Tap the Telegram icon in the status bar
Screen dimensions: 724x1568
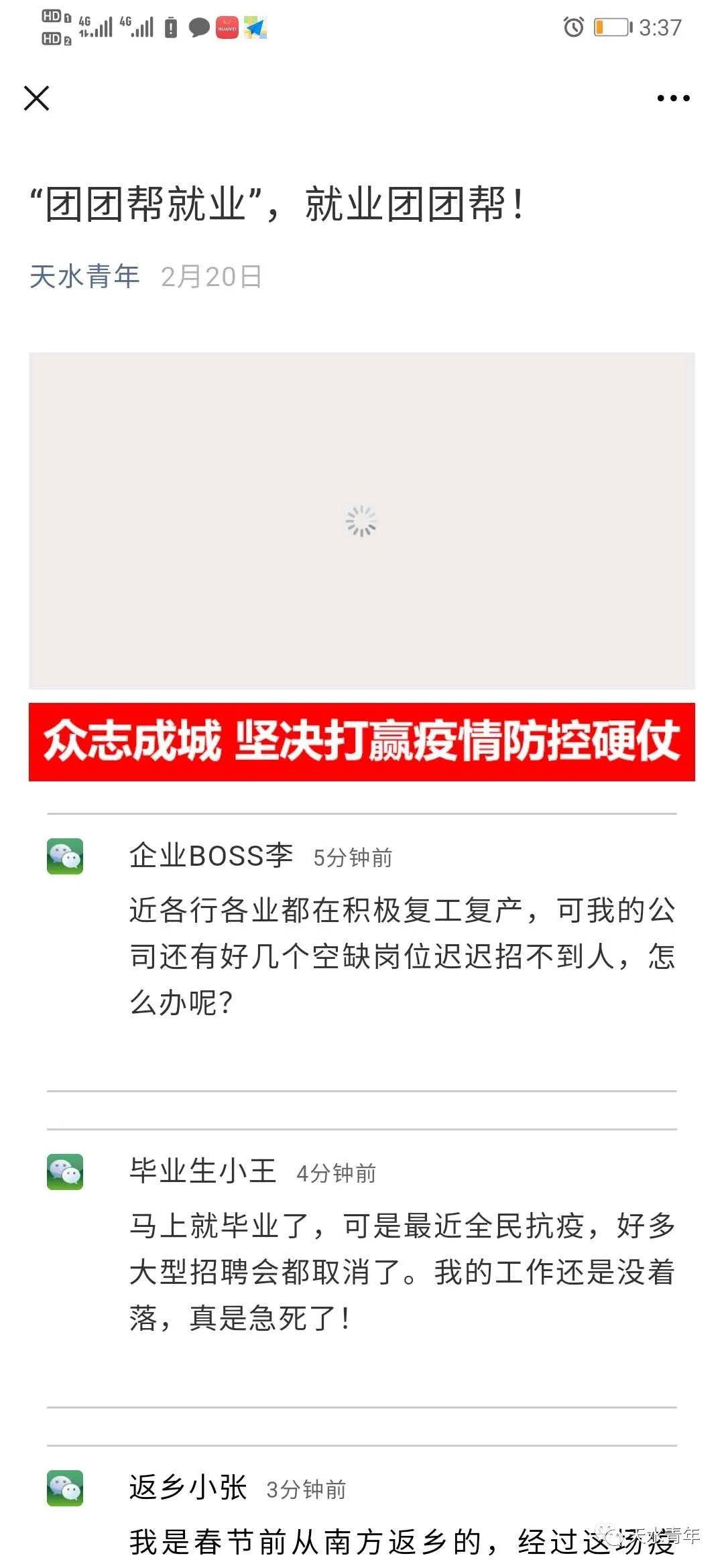point(256,28)
